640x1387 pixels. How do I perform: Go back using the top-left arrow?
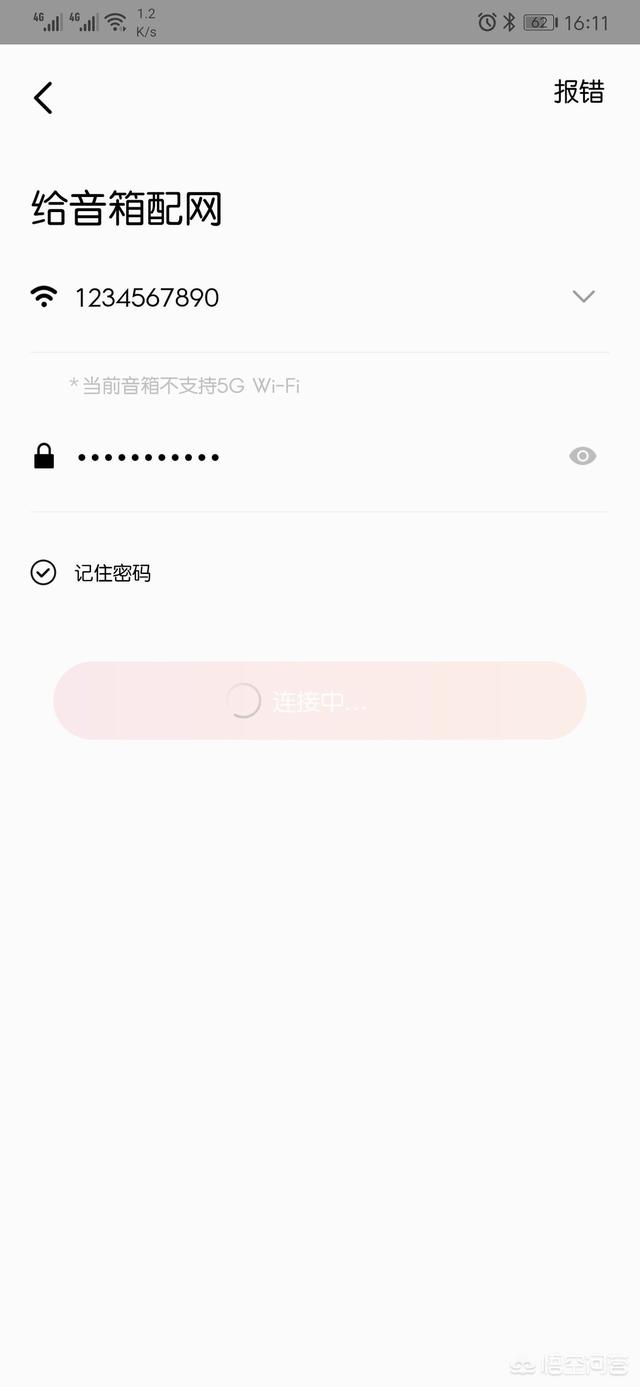pos(43,98)
